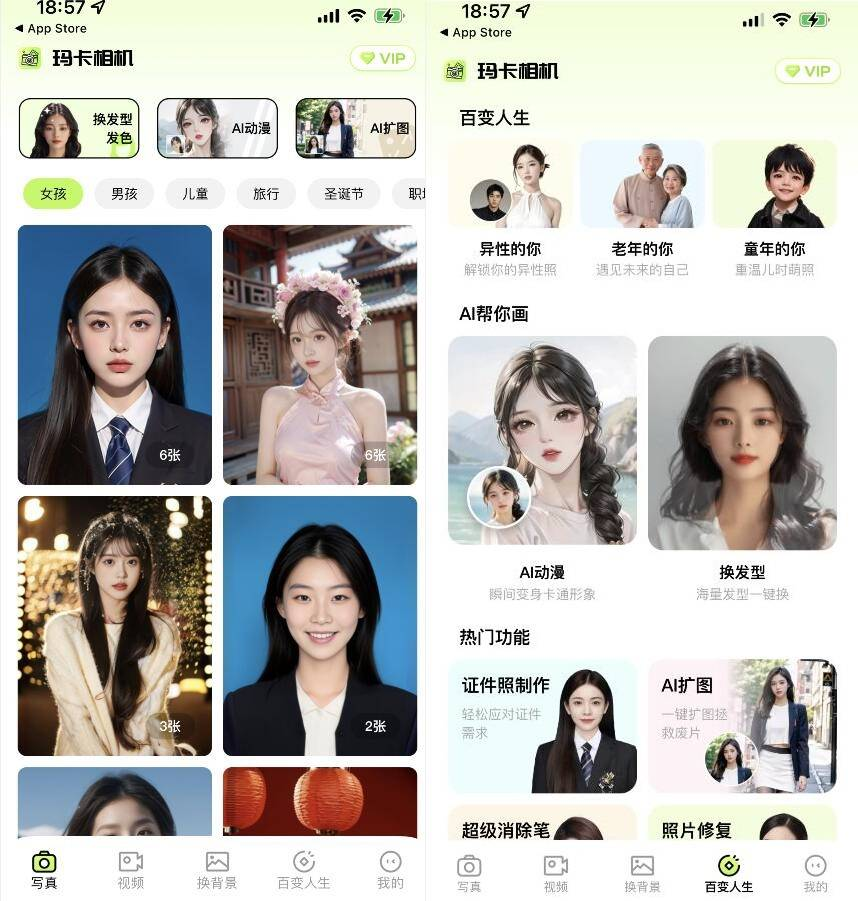Open the 证件照制作 tool

[x=542, y=726]
